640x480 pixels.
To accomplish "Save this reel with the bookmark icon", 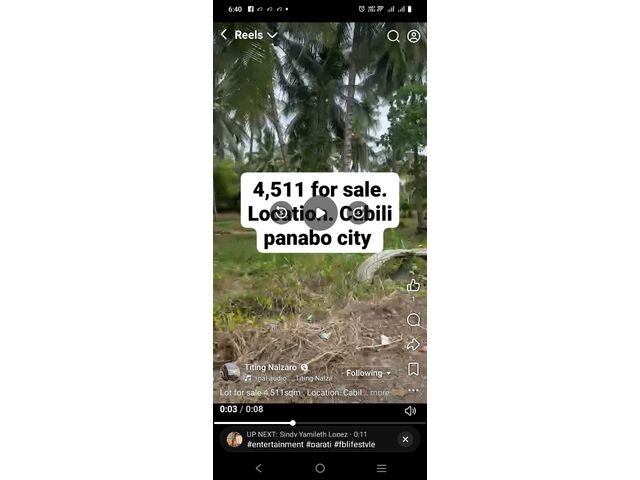I will click(413, 369).
